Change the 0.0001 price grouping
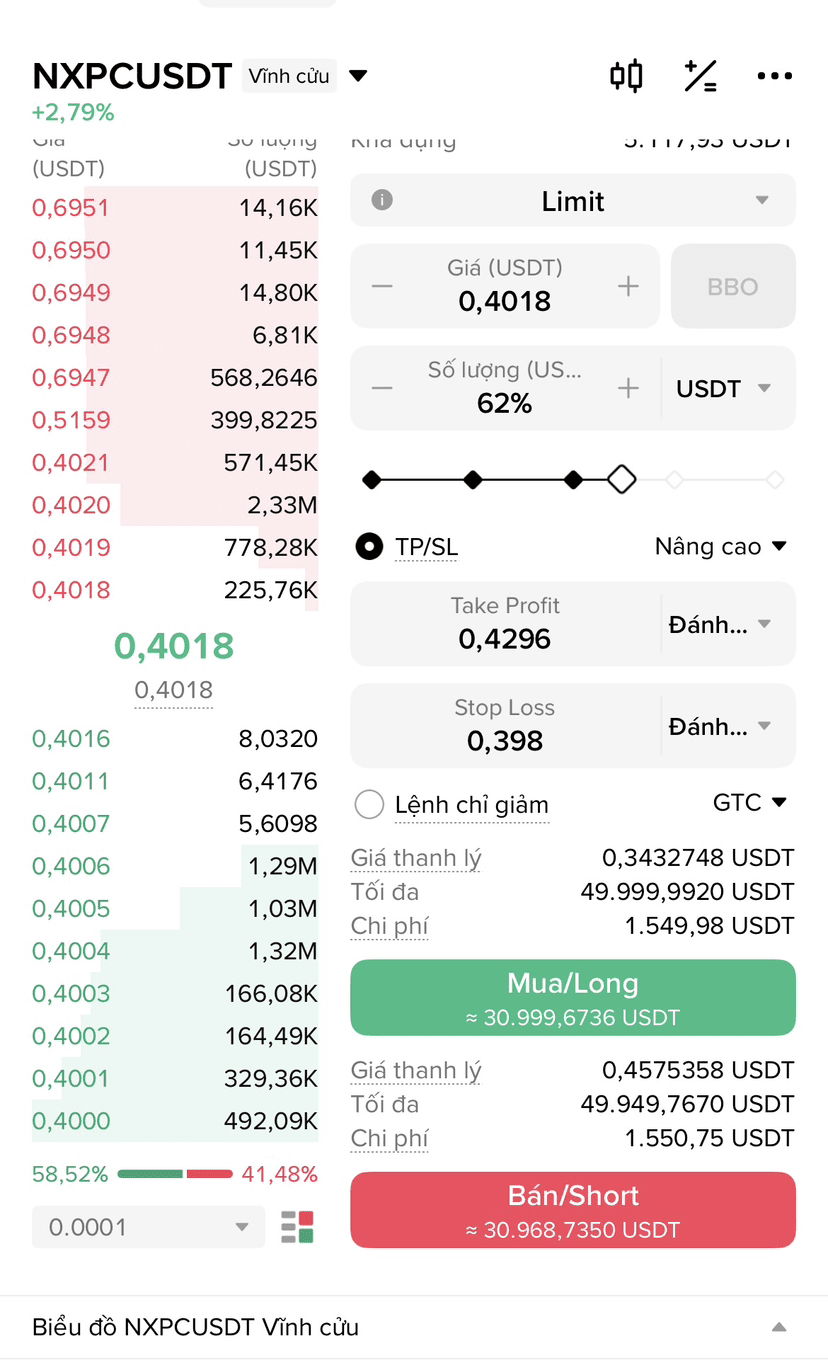The width and height of the screenshot is (828, 1370). coord(148,1227)
